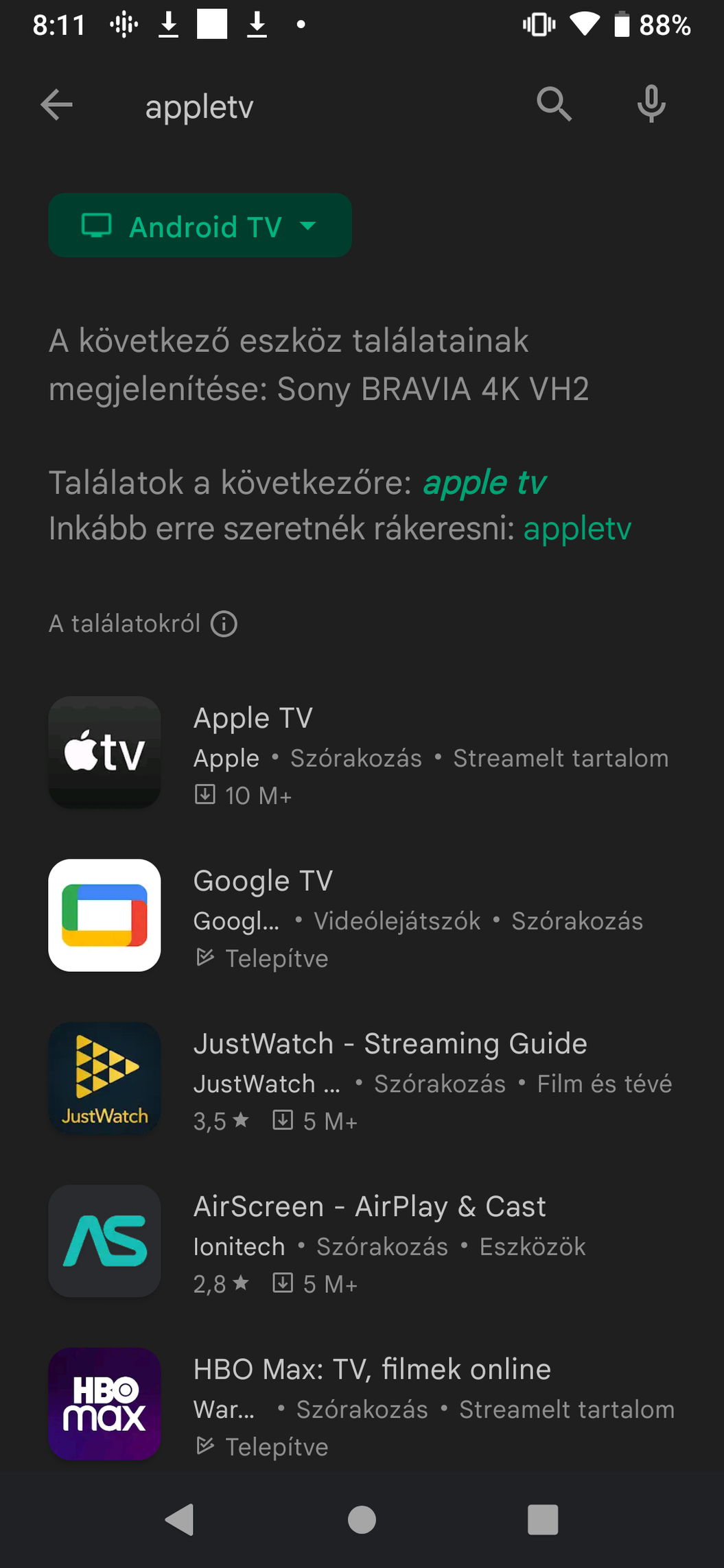
Task: Tap the search magnifier icon
Action: click(x=554, y=105)
